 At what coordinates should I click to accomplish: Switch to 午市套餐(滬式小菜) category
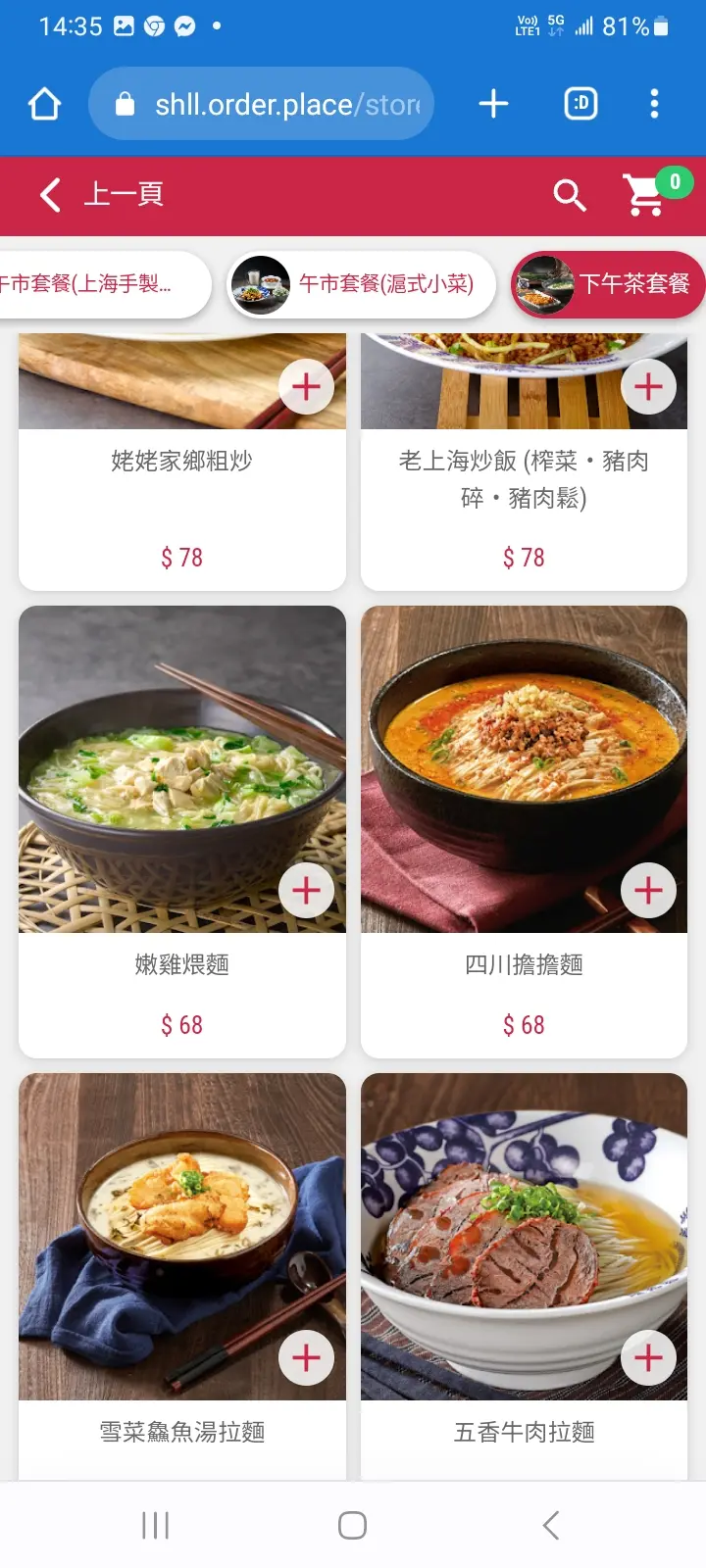point(362,284)
